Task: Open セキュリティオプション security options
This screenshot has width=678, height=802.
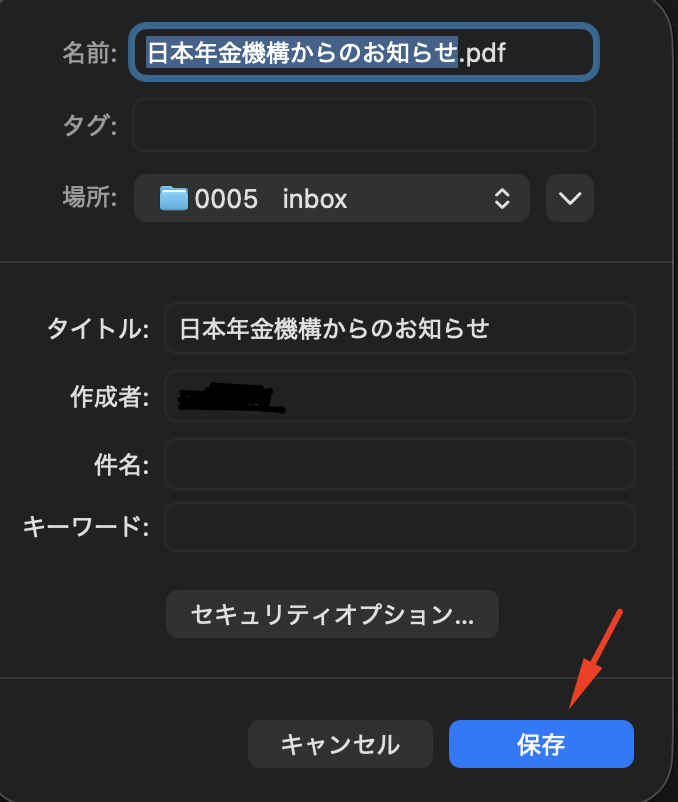Action: point(332,614)
